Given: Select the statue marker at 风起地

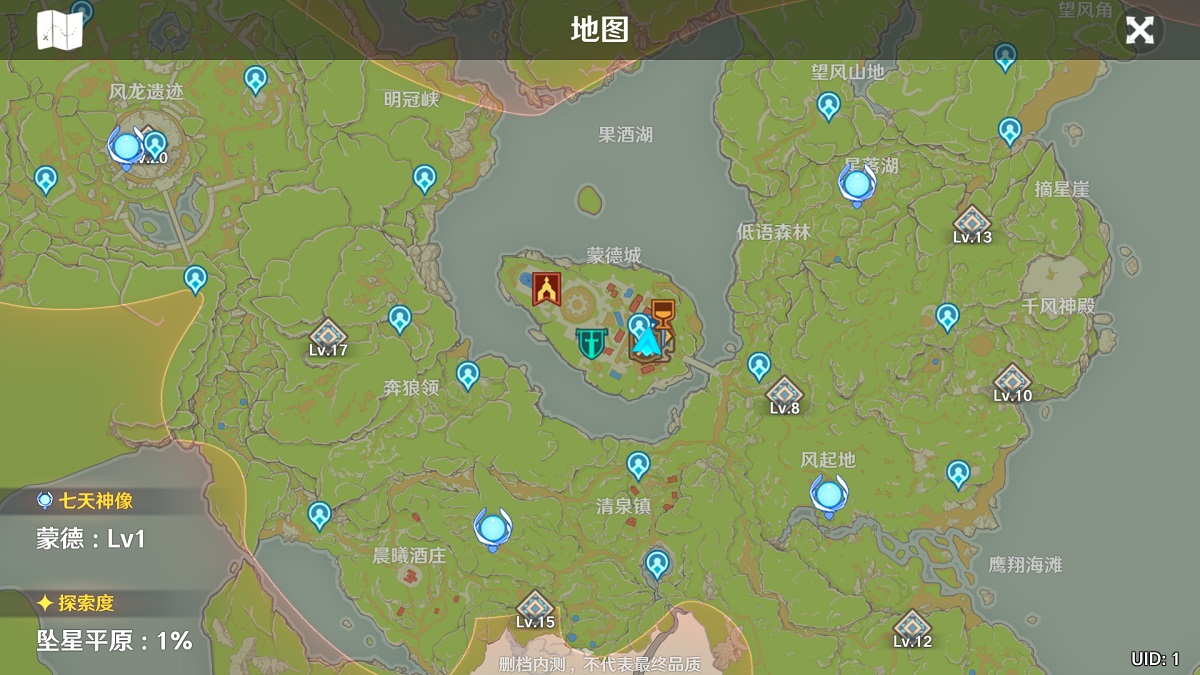Looking at the screenshot, I should coord(828,494).
